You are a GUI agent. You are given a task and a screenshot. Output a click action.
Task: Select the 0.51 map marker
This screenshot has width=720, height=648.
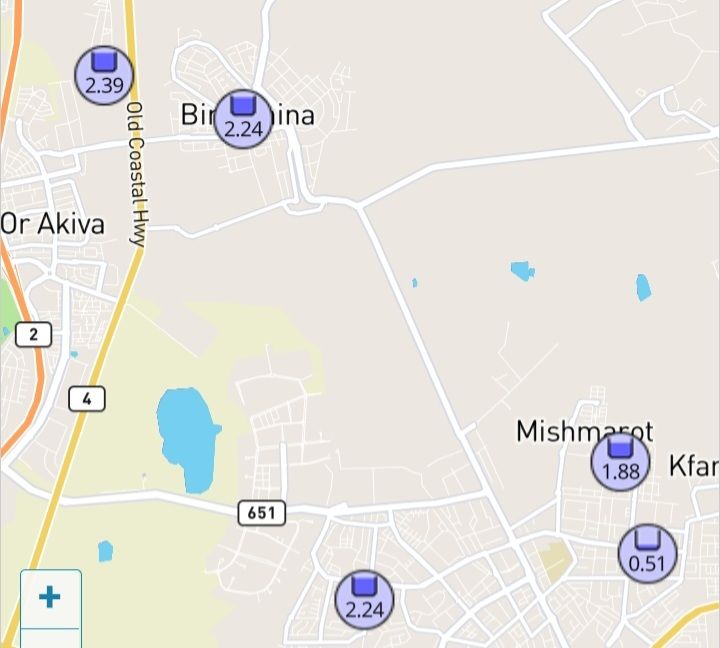647,553
